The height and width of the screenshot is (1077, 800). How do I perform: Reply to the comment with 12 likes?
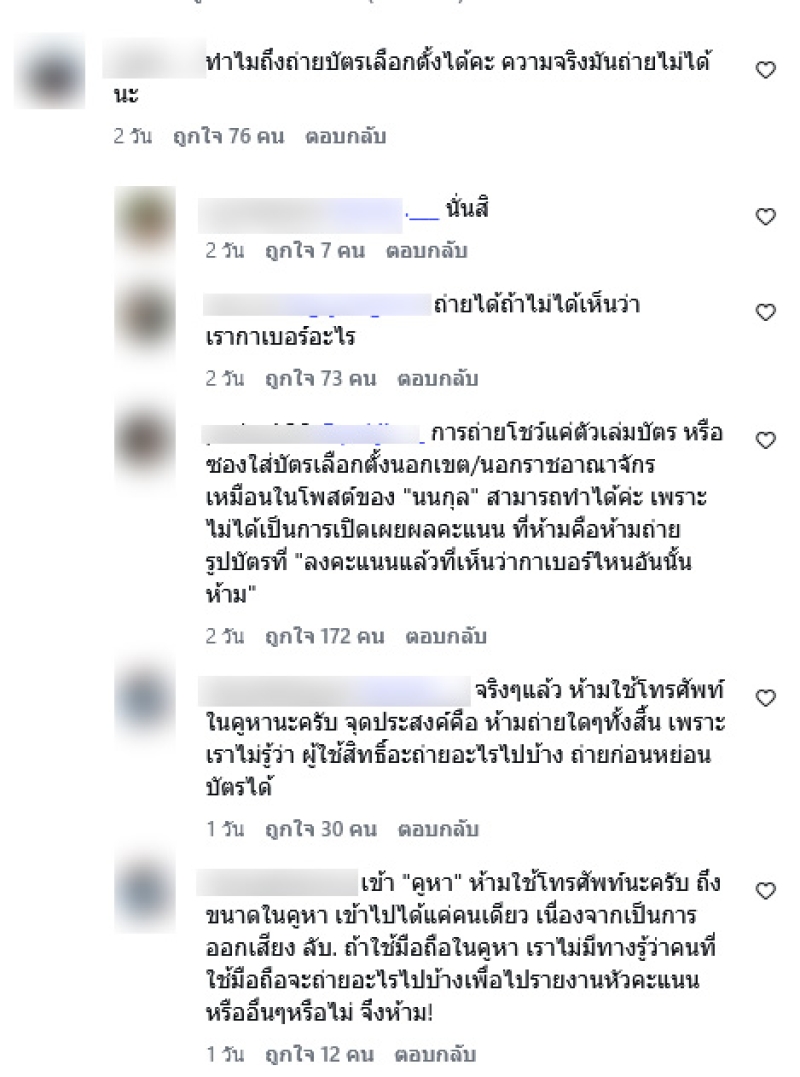[435, 1054]
